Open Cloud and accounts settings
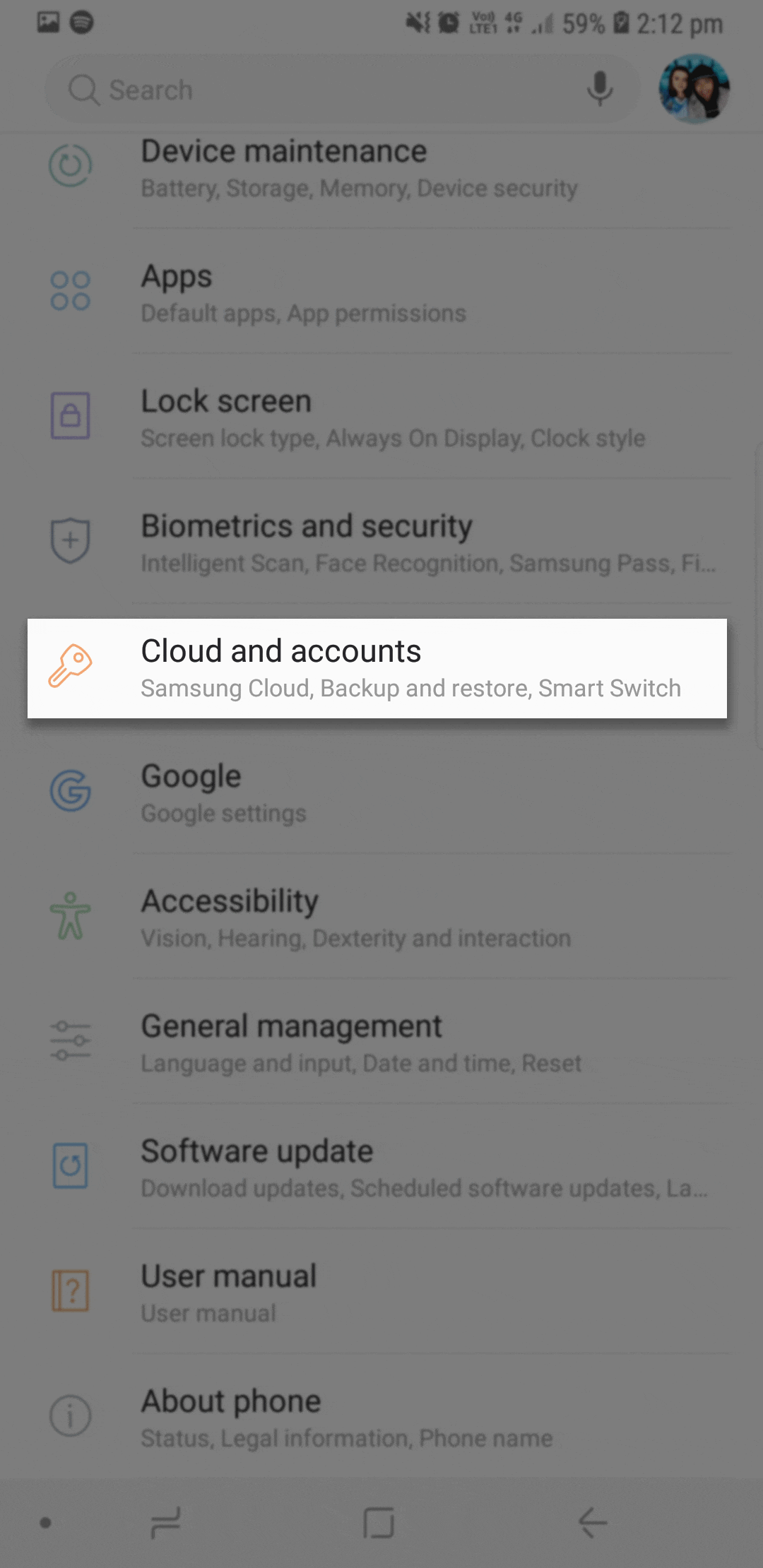The width and height of the screenshot is (763, 1568). pos(377,668)
